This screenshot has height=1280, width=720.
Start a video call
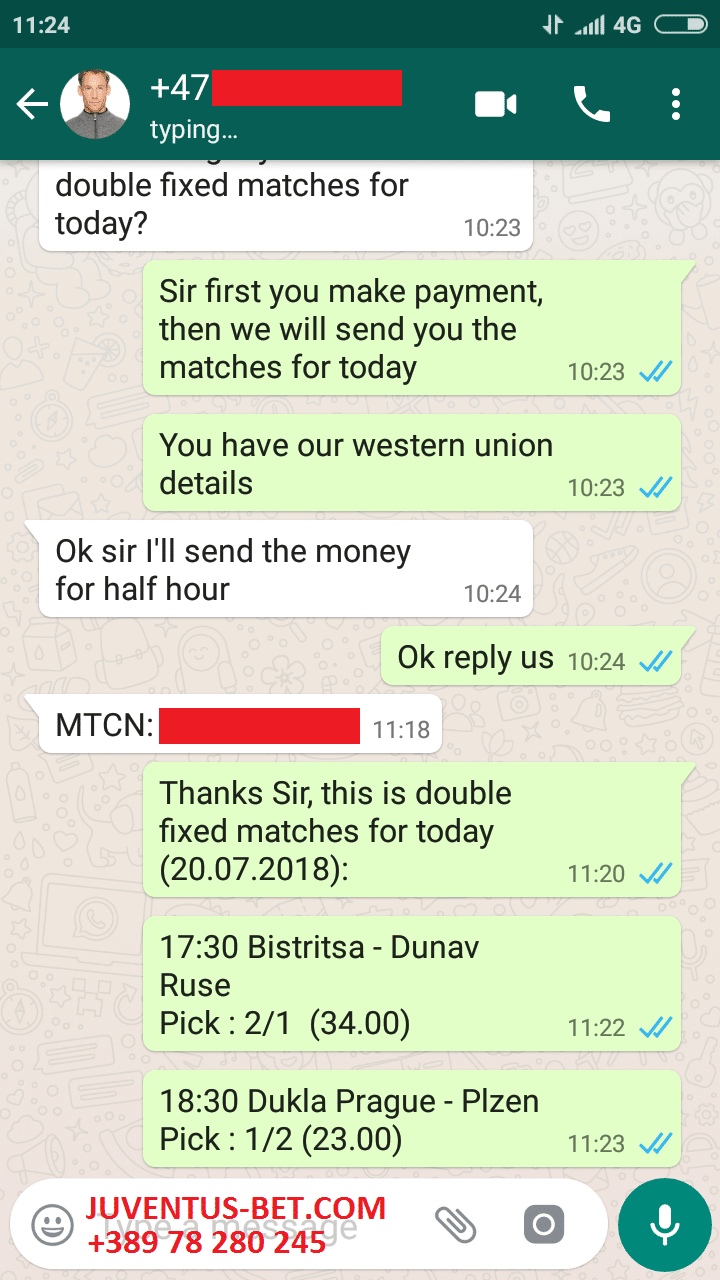(x=496, y=104)
